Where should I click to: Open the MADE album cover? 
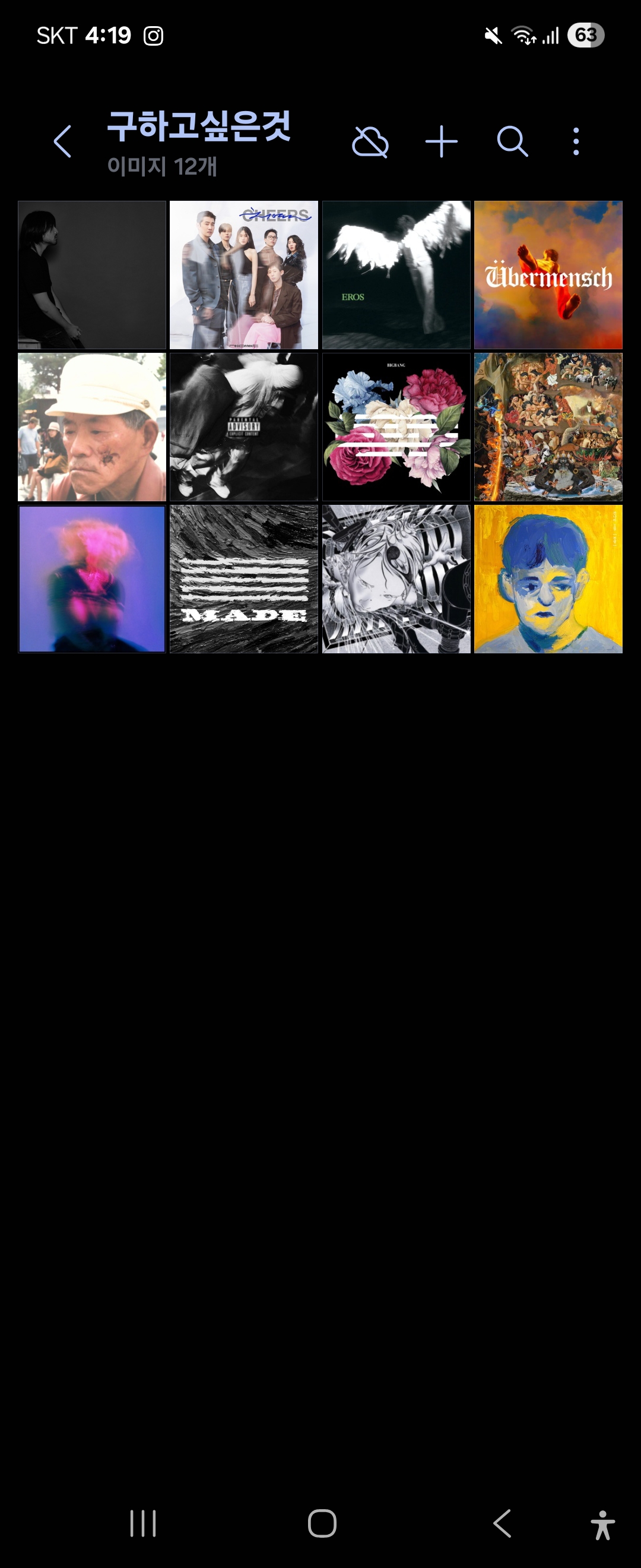(243, 578)
